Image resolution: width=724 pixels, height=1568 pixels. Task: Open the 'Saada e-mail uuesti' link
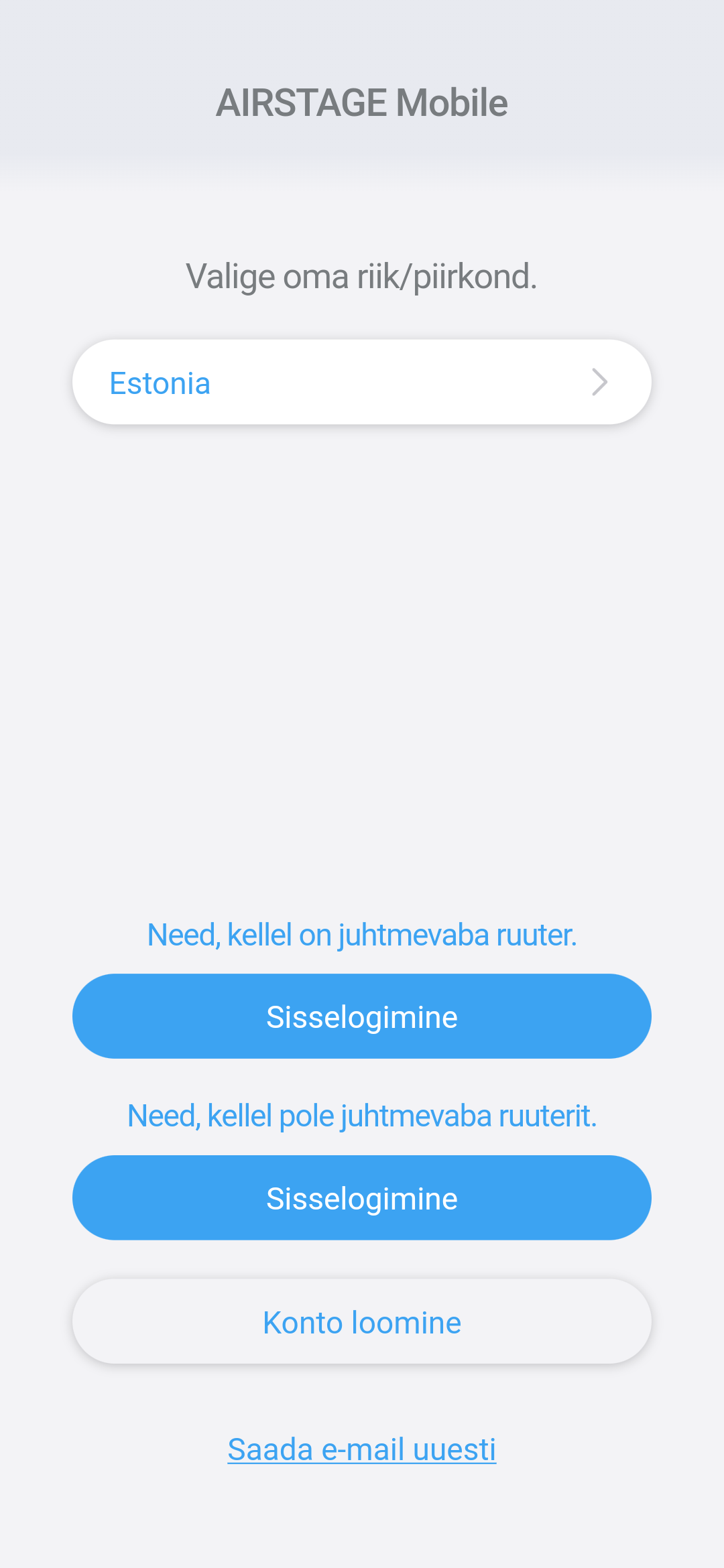point(362,1449)
